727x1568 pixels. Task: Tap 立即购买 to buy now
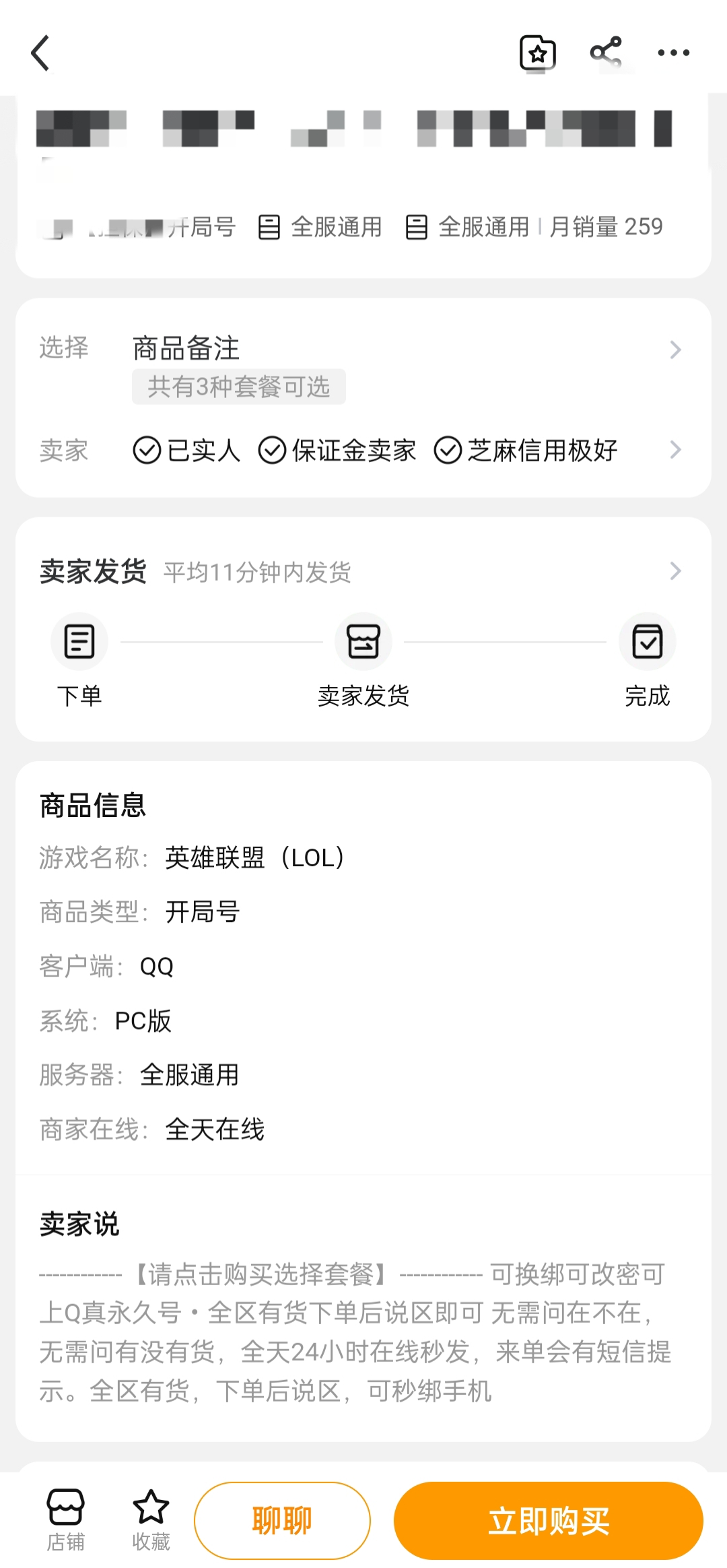tap(548, 1520)
